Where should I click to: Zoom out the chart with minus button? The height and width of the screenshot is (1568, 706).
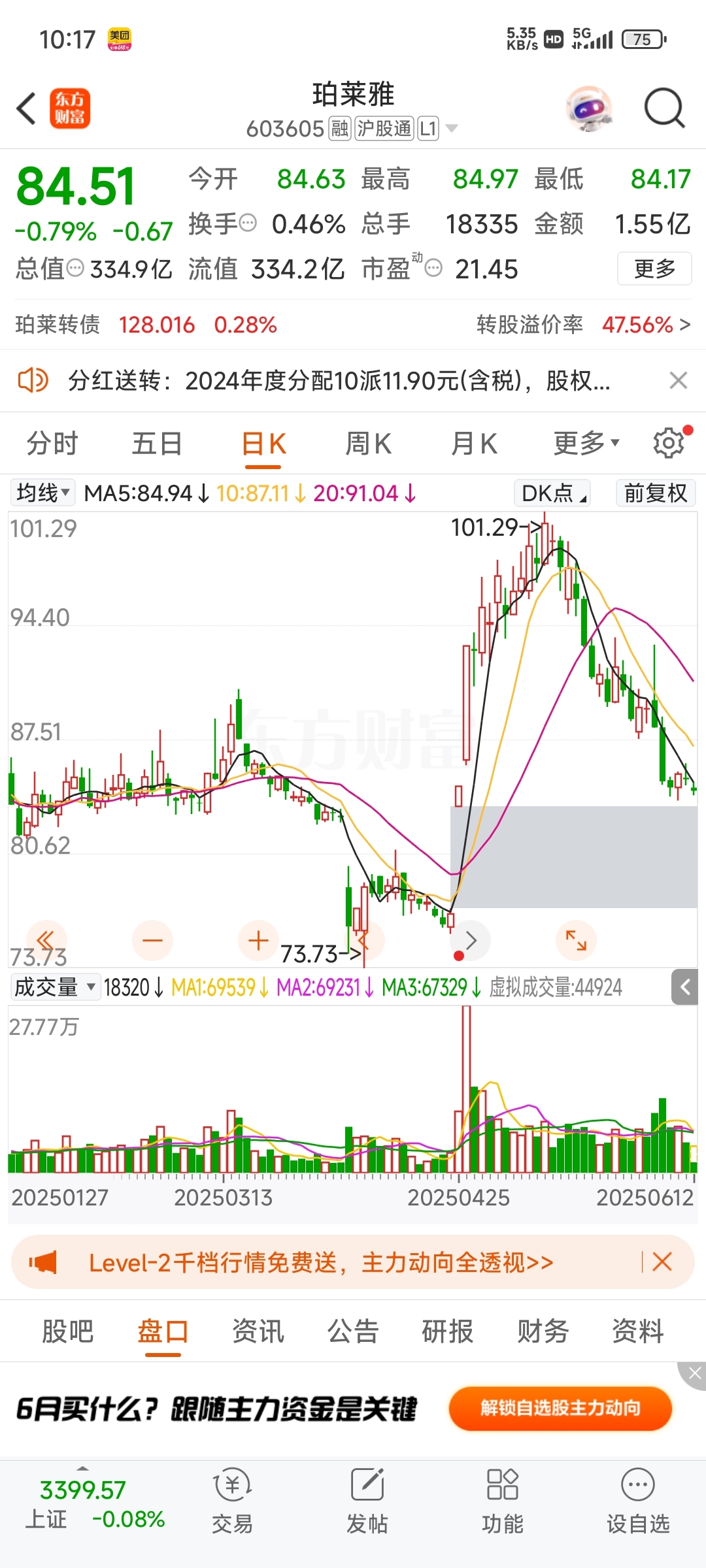[x=152, y=940]
